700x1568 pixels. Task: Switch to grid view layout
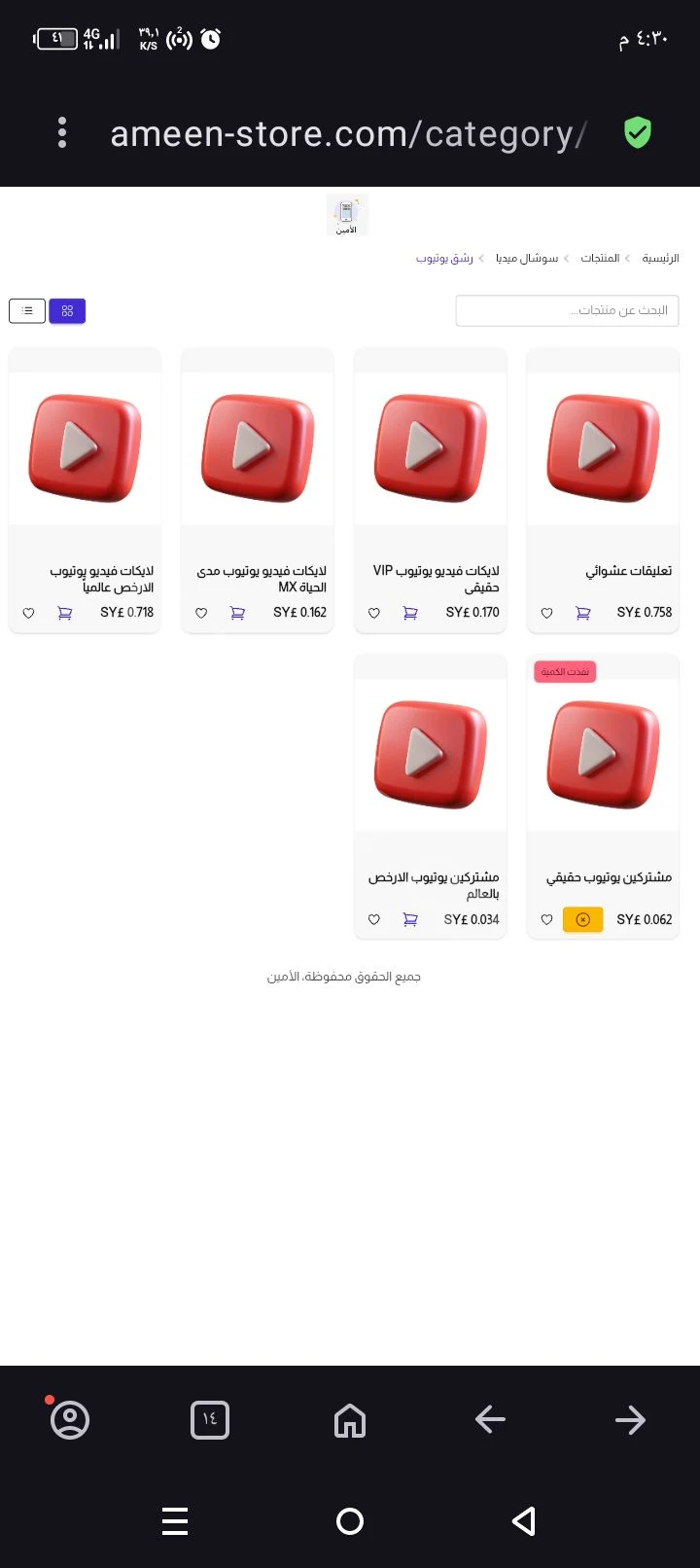click(67, 310)
